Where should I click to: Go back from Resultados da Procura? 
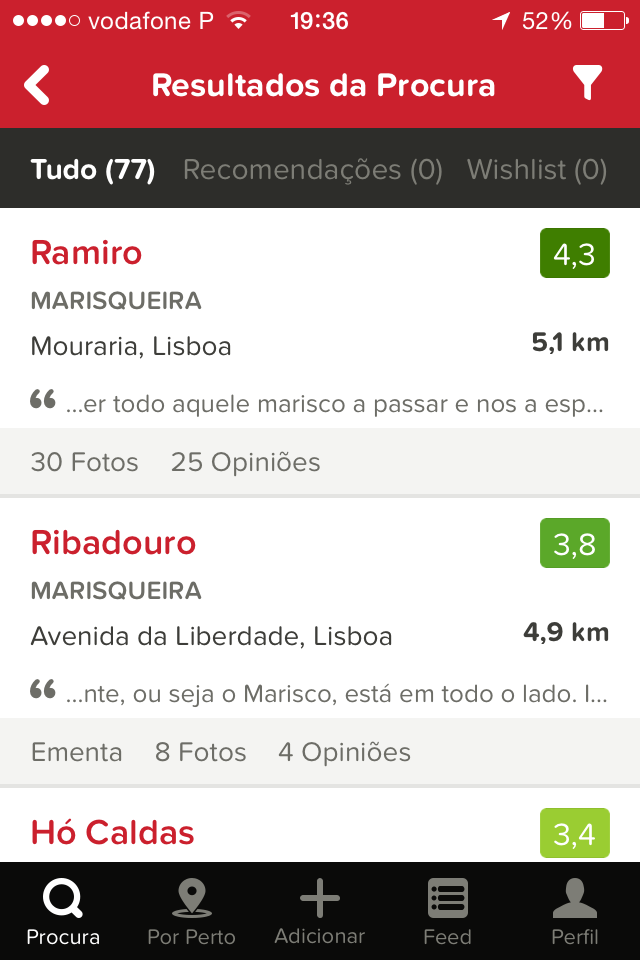(37, 85)
